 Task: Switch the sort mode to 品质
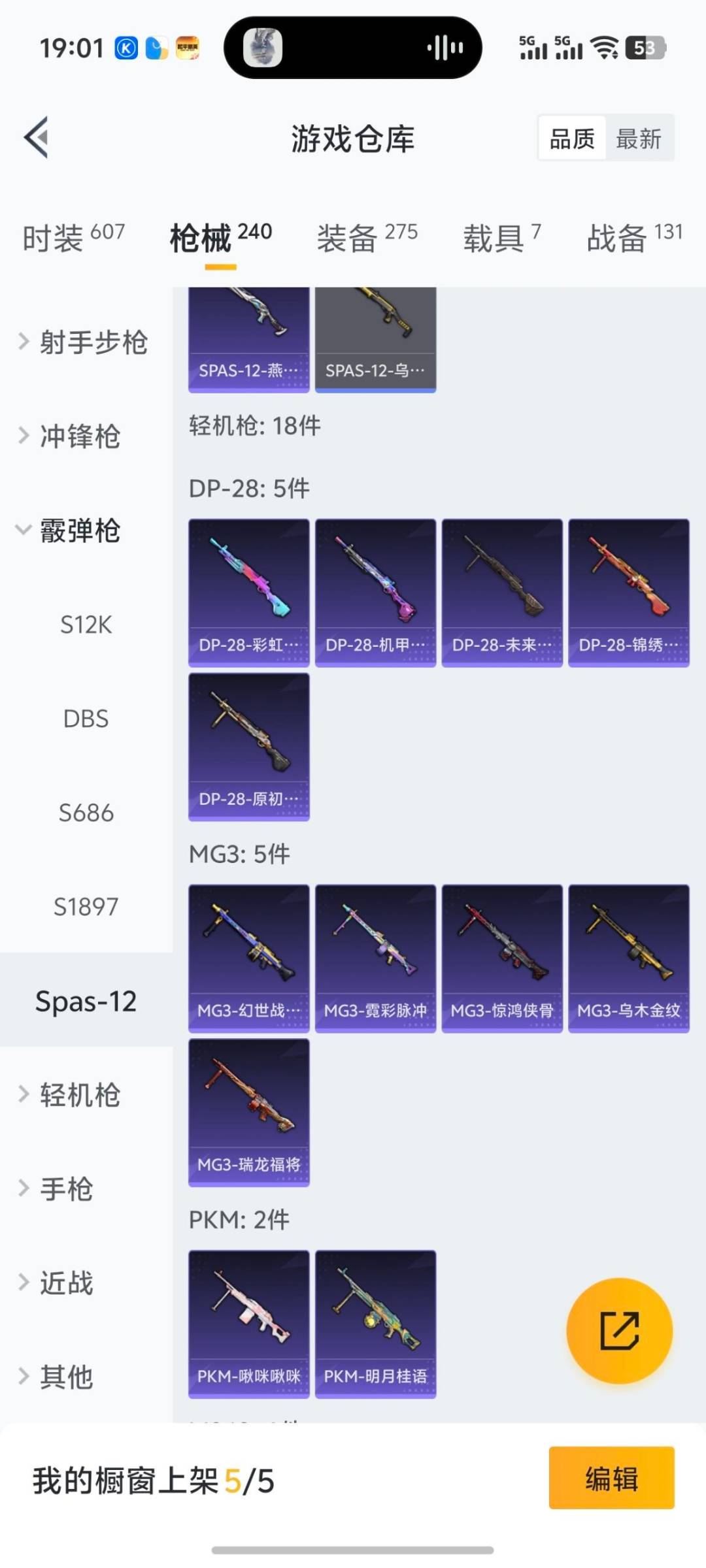click(571, 138)
